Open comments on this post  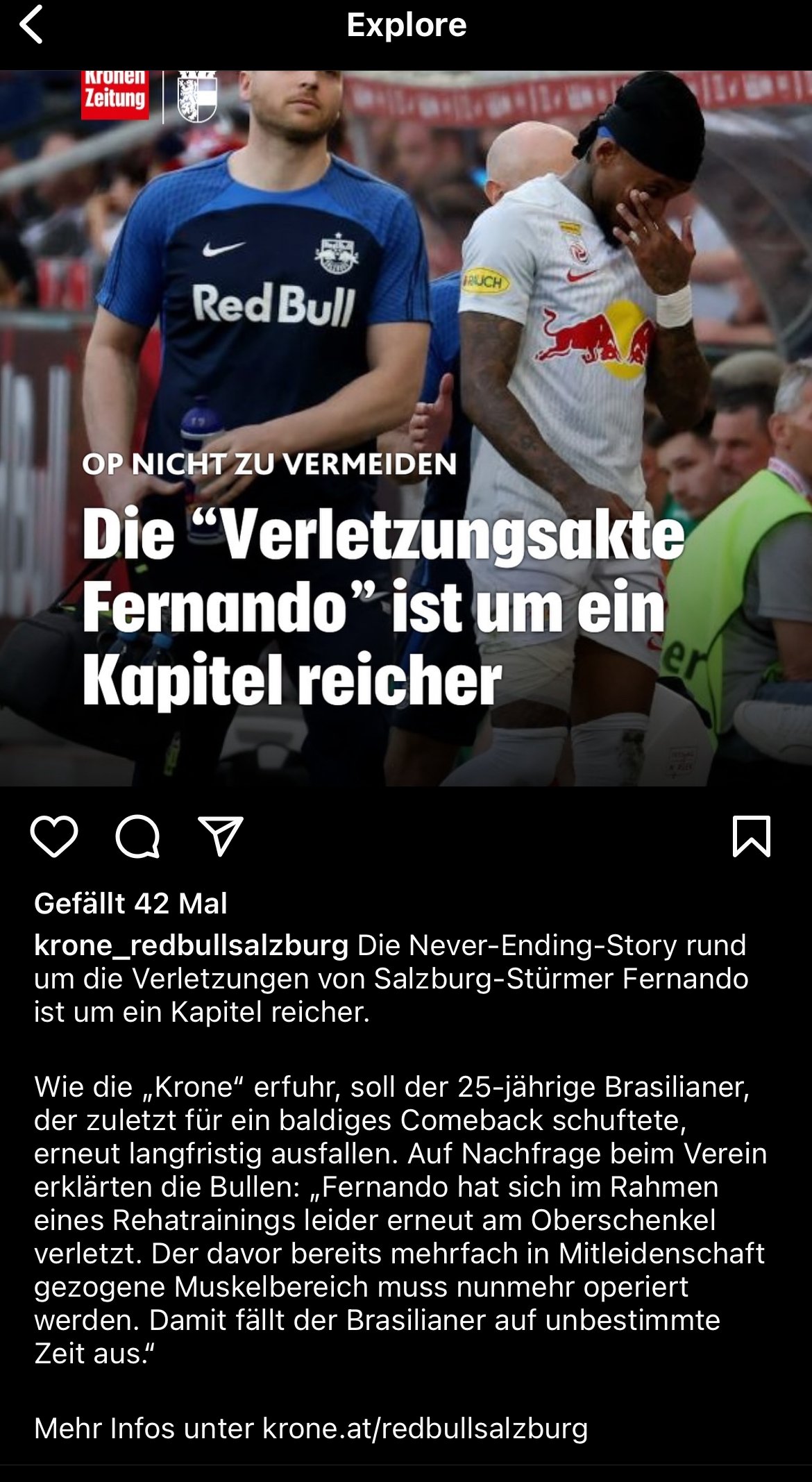click(137, 836)
